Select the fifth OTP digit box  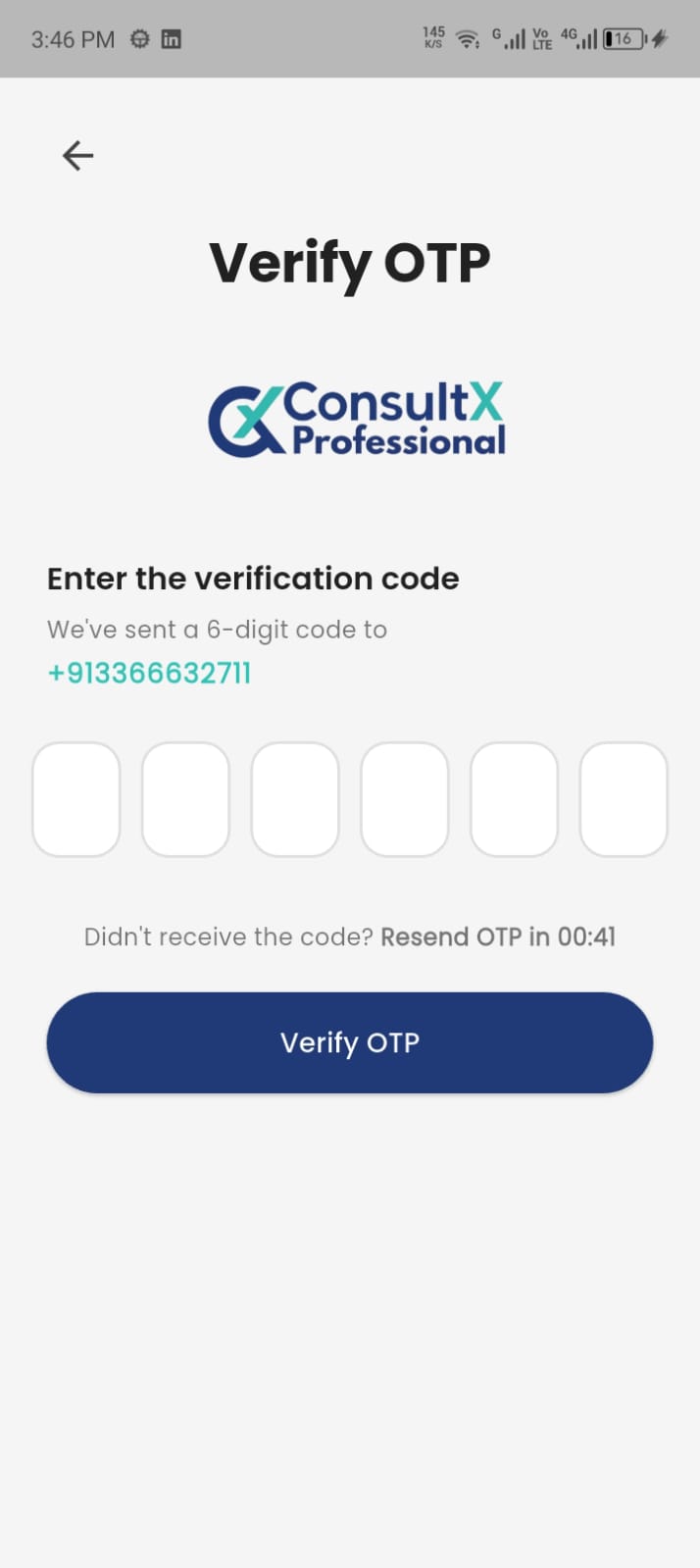(515, 799)
